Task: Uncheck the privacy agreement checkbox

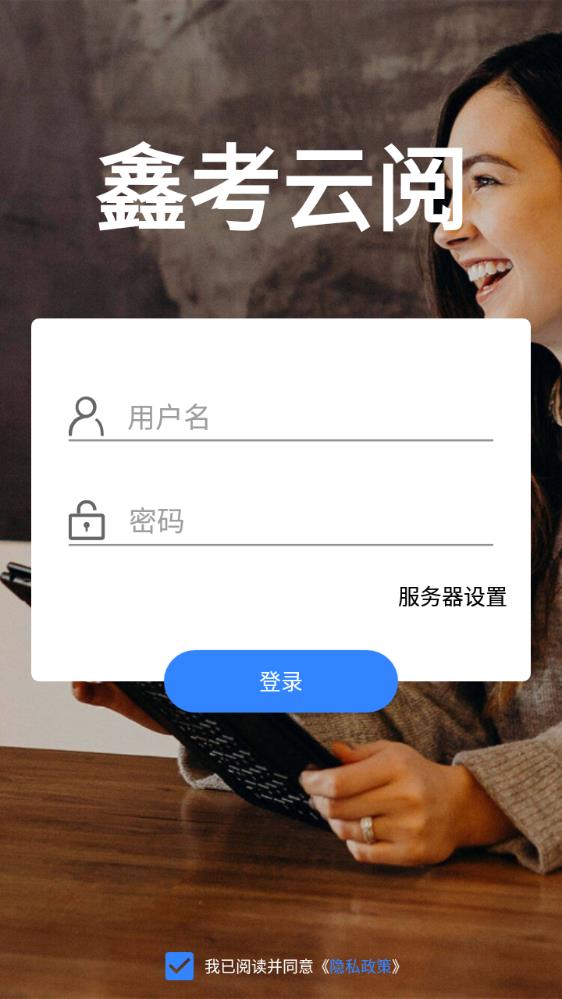Action: tap(179, 966)
